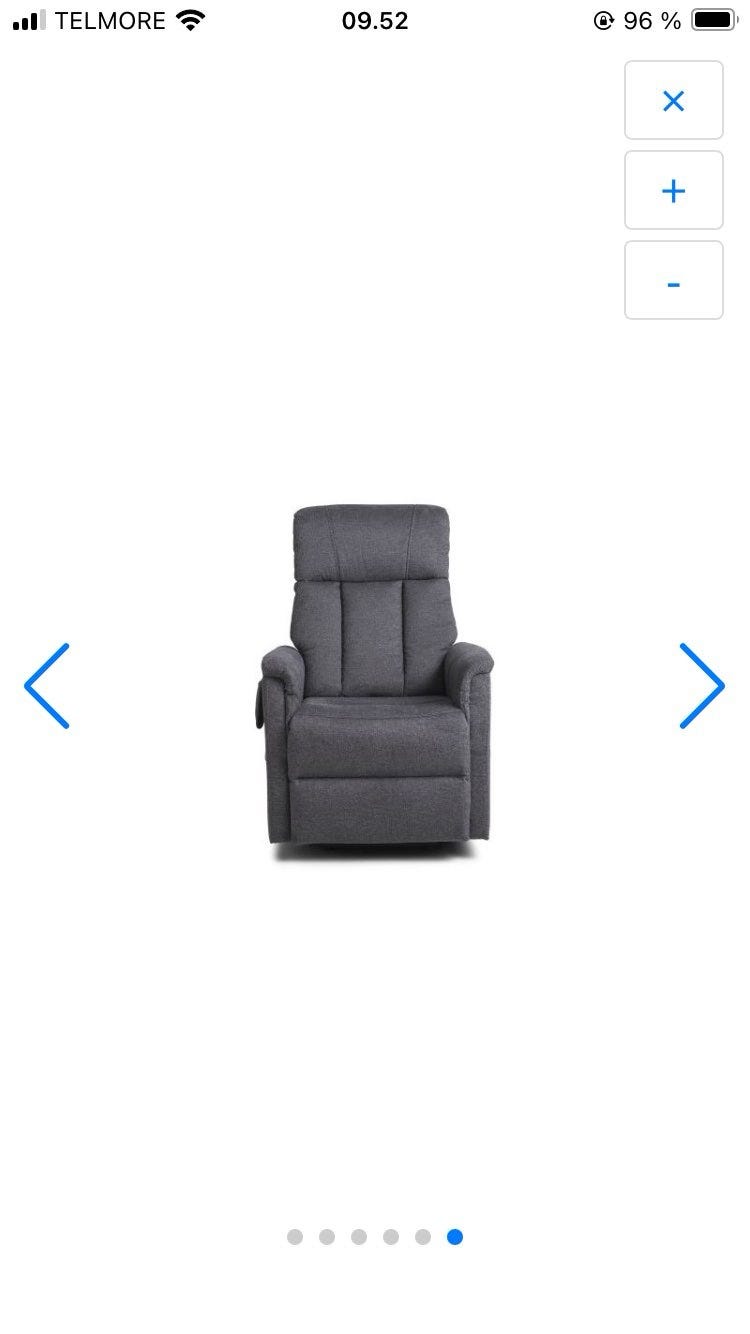Zoom out with the minus button

pyautogui.click(x=673, y=281)
